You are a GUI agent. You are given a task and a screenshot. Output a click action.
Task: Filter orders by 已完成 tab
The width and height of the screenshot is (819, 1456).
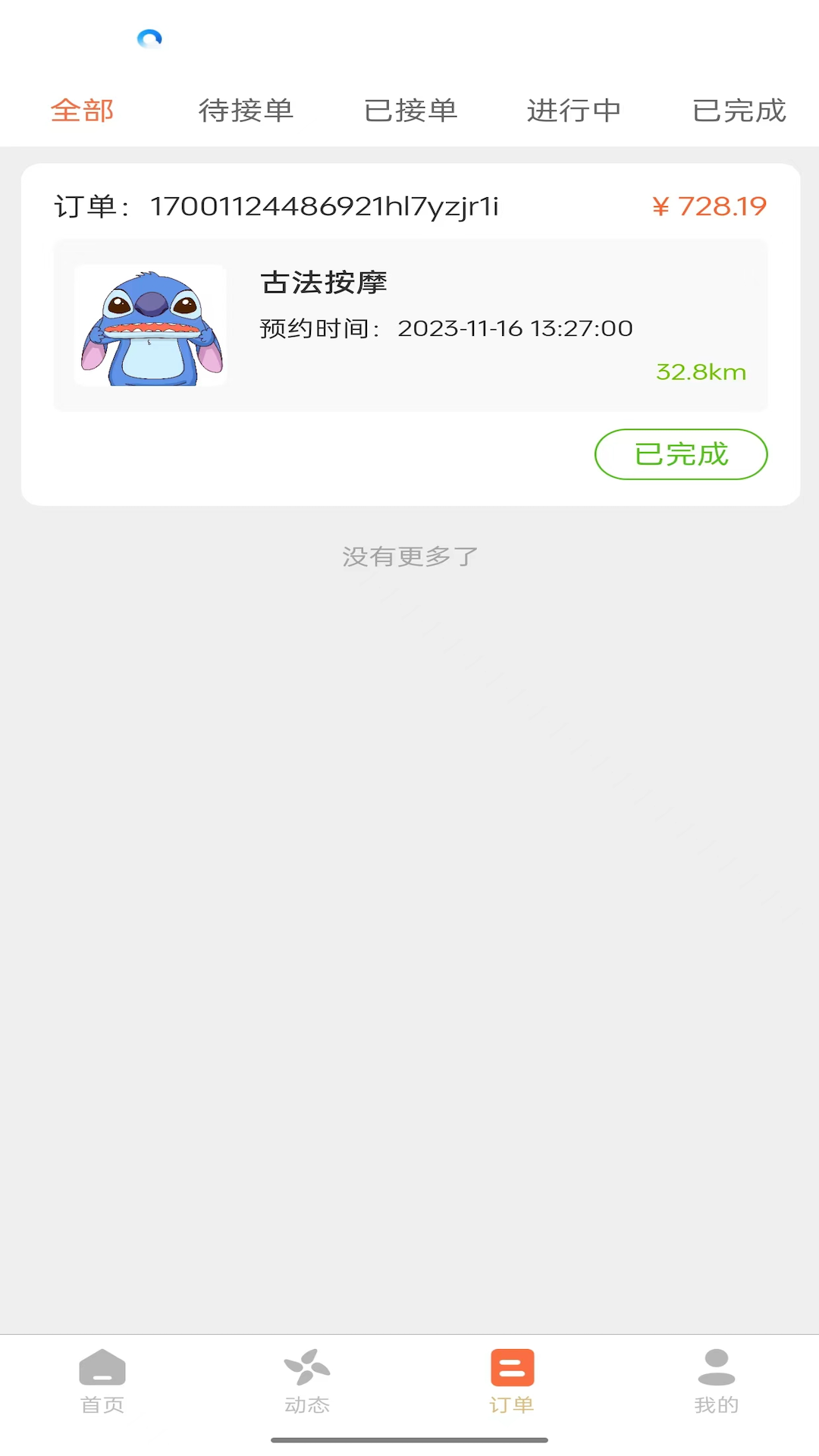739,111
